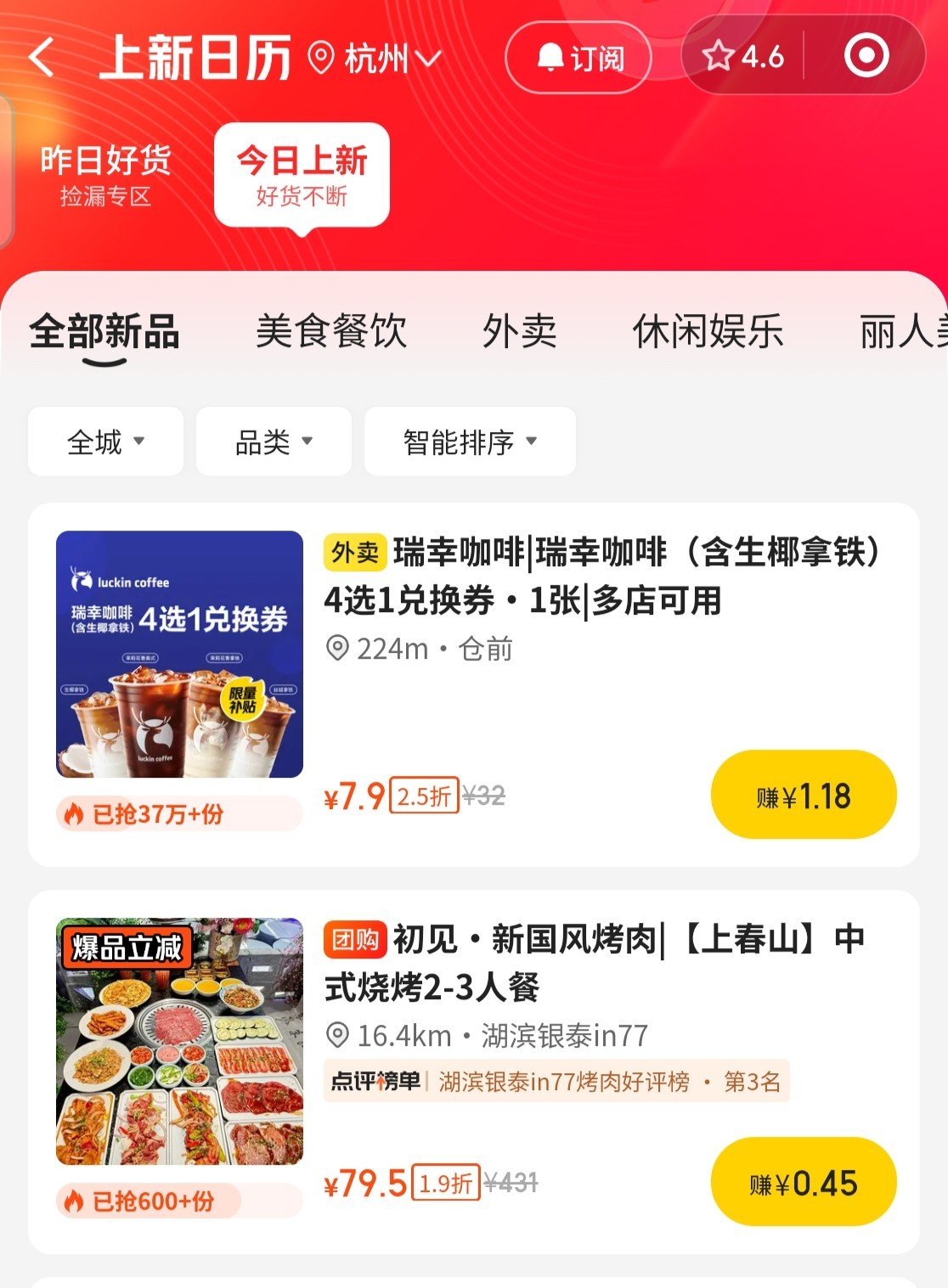The height and width of the screenshot is (1288, 948).
Task: View 休闲娱乐 category
Action: click(708, 332)
